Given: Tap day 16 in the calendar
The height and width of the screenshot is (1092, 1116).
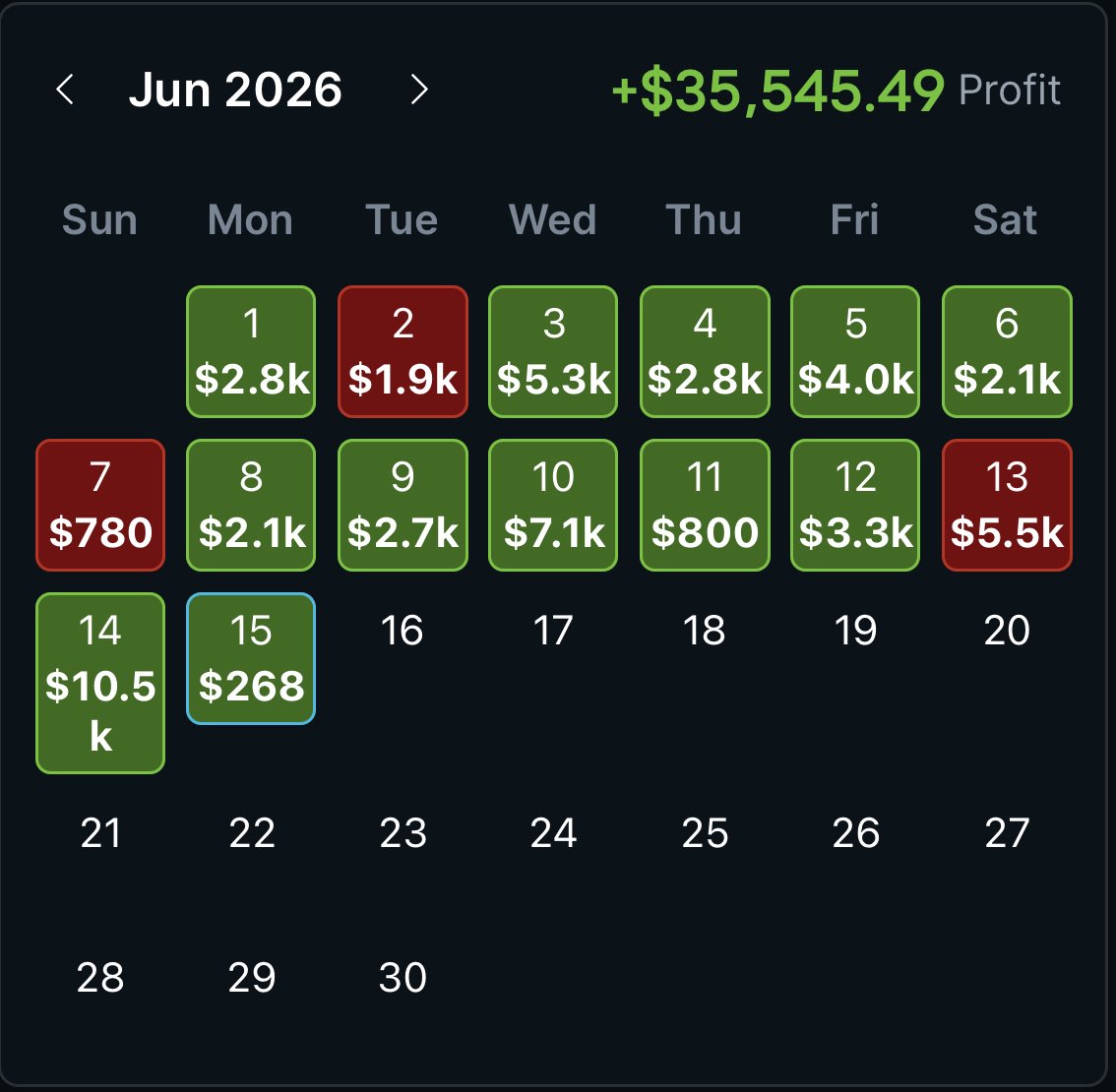Looking at the screenshot, I should click(403, 631).
